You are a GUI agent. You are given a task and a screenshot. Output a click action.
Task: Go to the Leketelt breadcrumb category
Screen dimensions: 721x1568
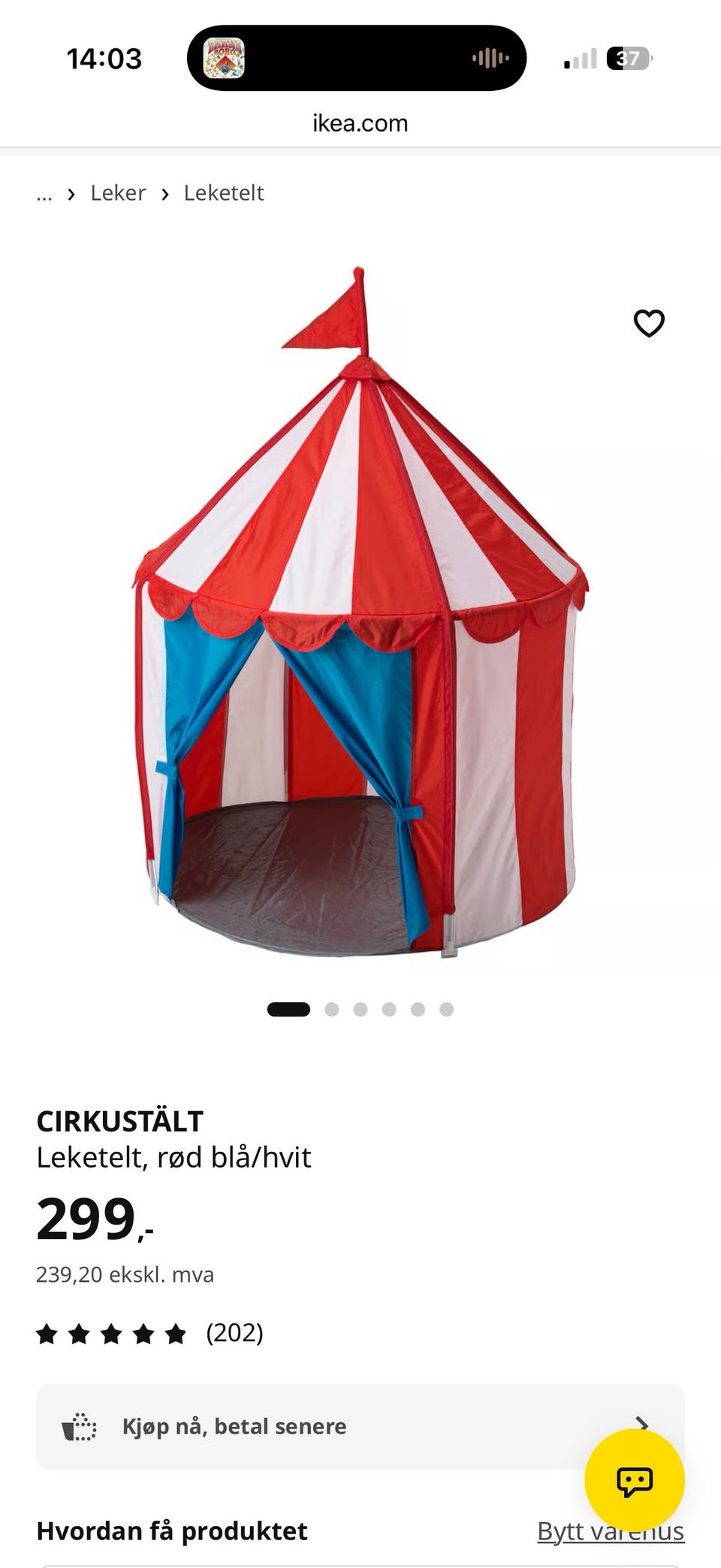pos(224,193)
